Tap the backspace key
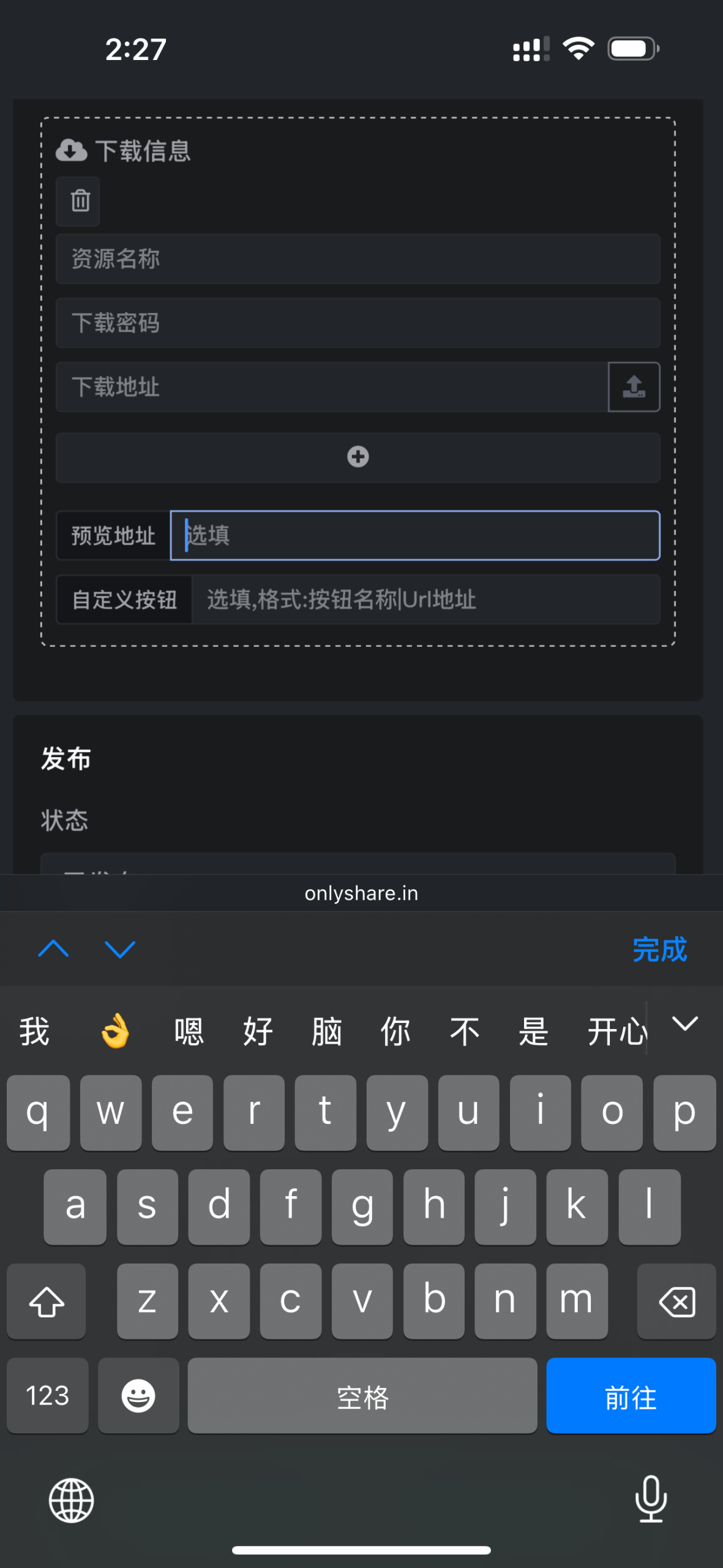723x1568 pixels. coord(676,1302)
